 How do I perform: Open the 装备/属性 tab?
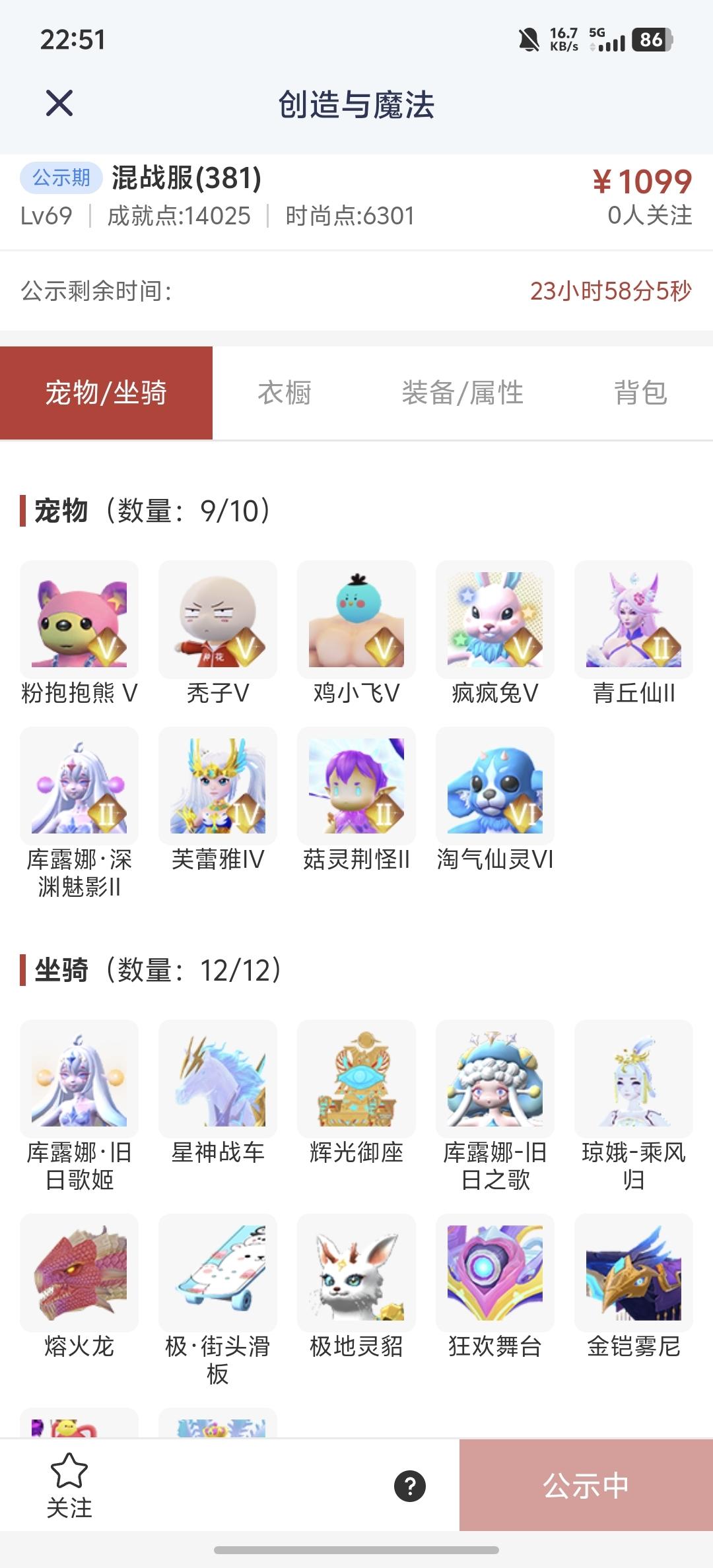click(462, 393)
